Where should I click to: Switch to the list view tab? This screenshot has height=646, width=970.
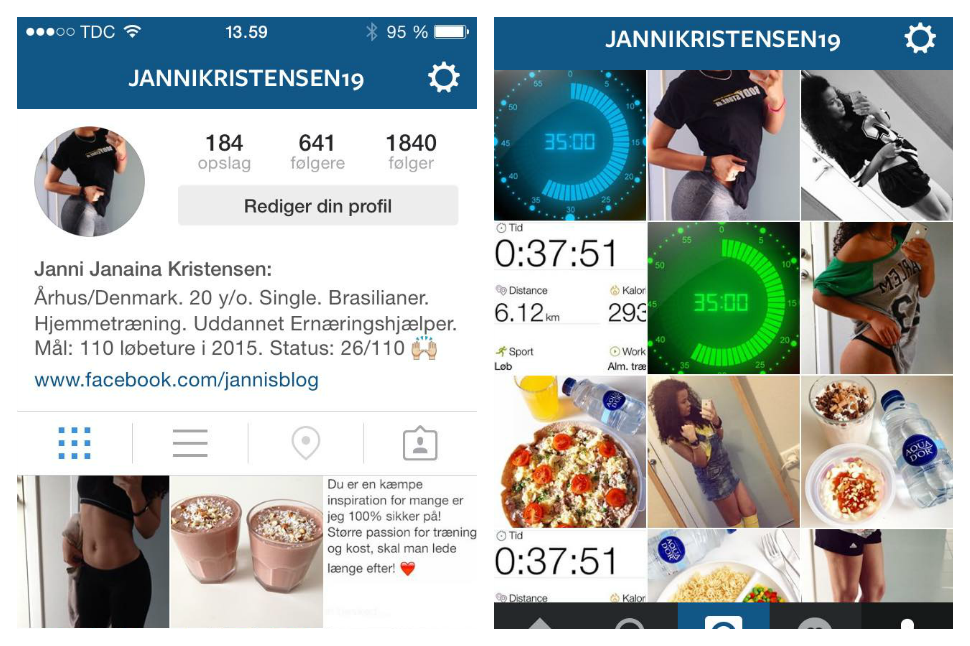190,442
